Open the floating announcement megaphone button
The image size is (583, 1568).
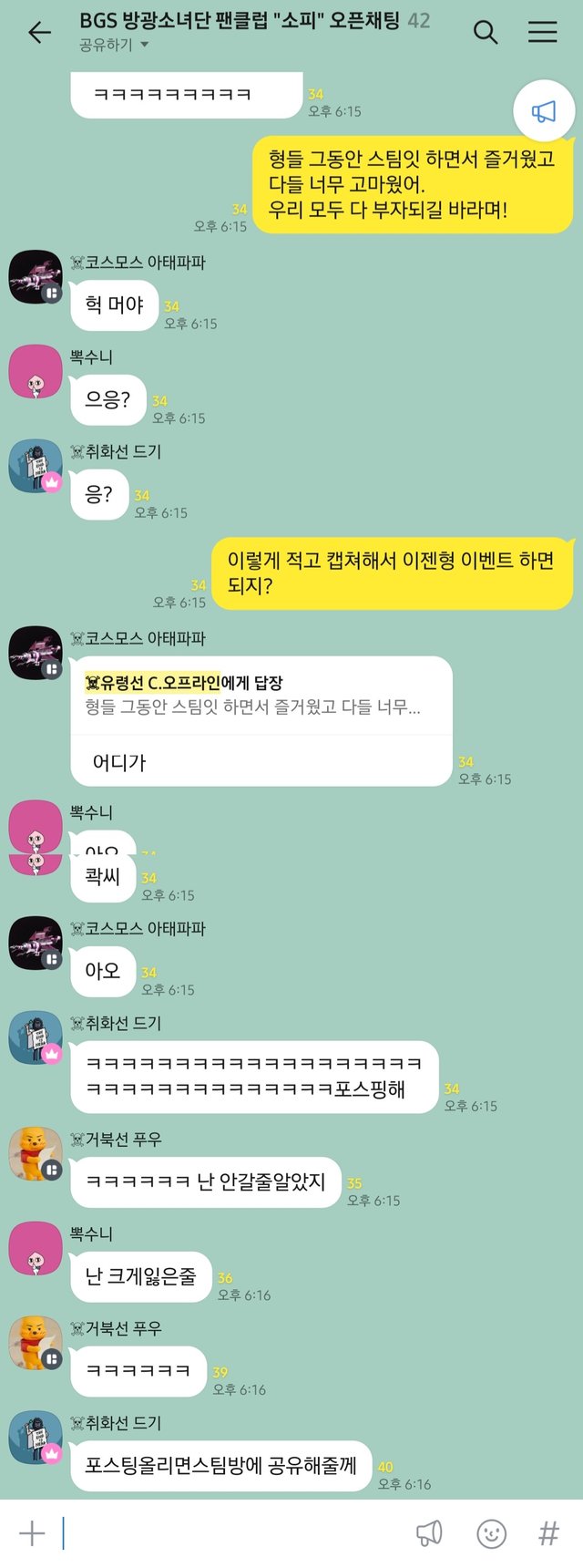point(542,111)
